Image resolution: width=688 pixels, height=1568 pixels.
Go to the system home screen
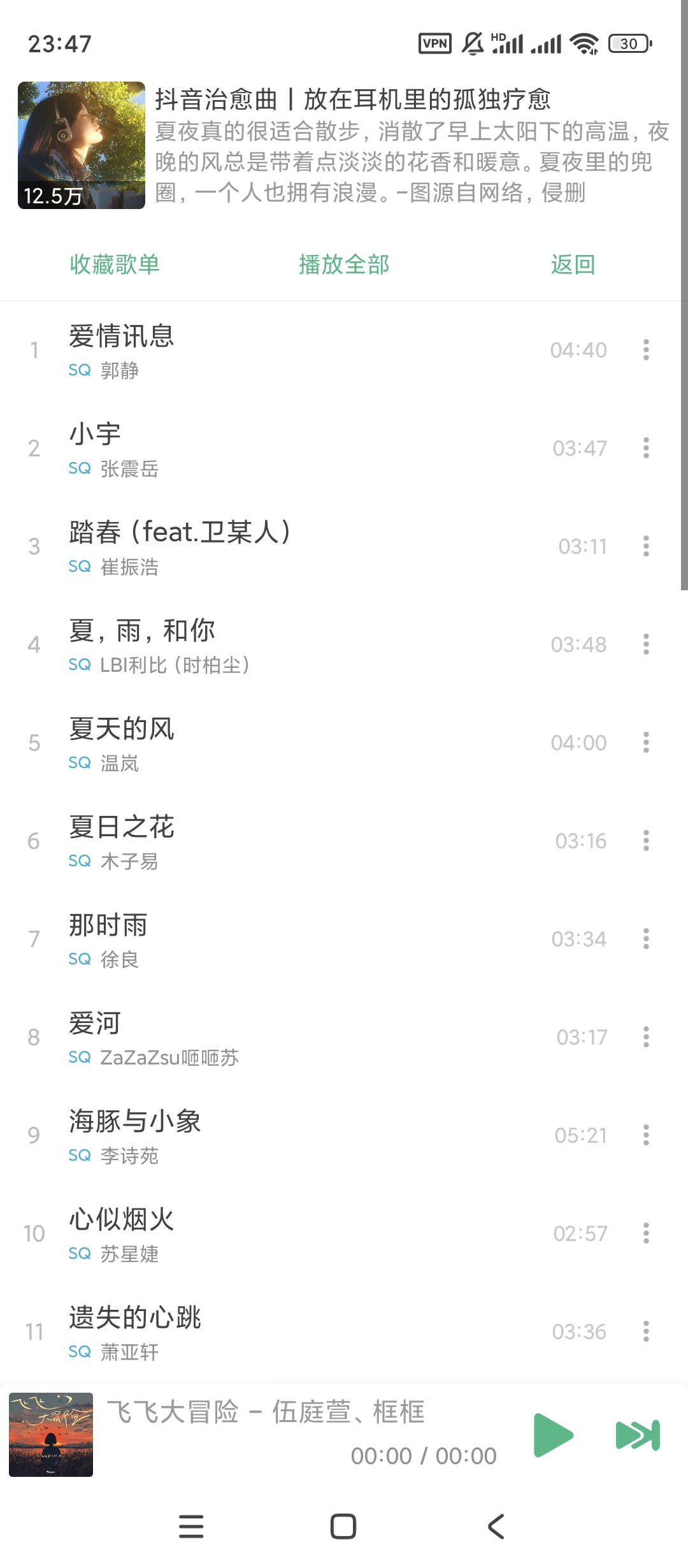coord(343,1527)
